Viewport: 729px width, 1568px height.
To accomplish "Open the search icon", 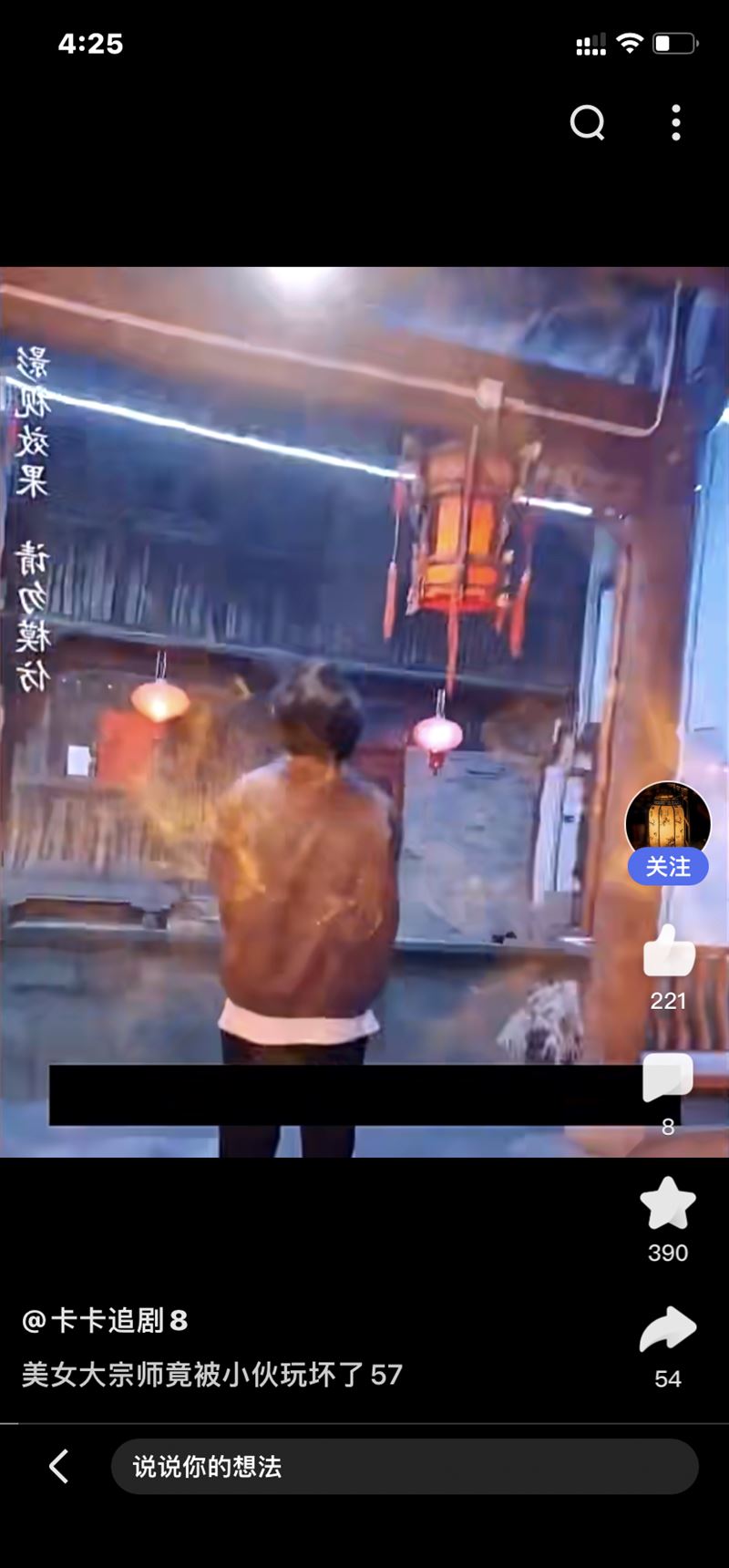I will pos(588,122).
